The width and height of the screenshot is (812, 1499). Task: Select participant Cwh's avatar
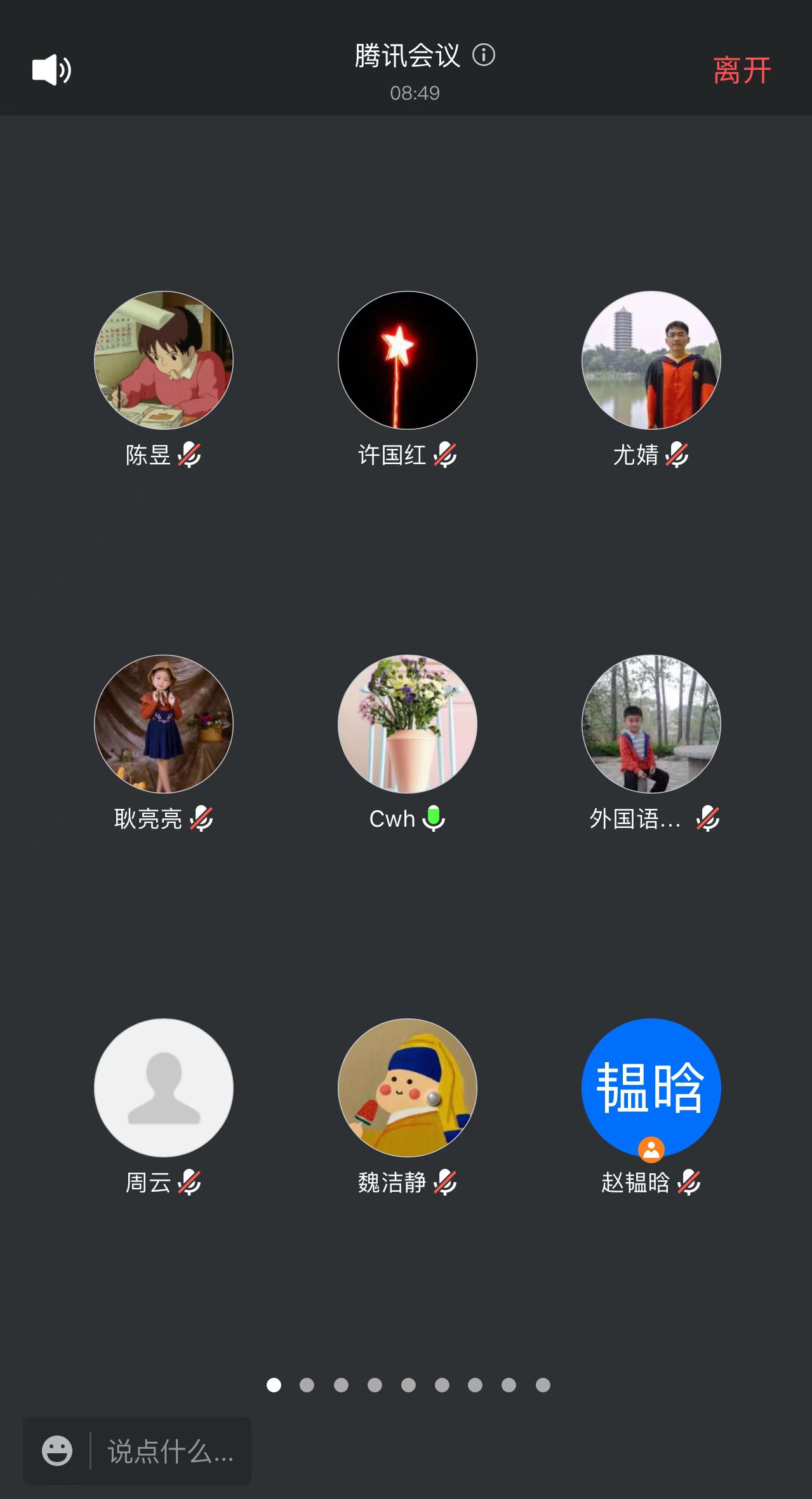408,724
